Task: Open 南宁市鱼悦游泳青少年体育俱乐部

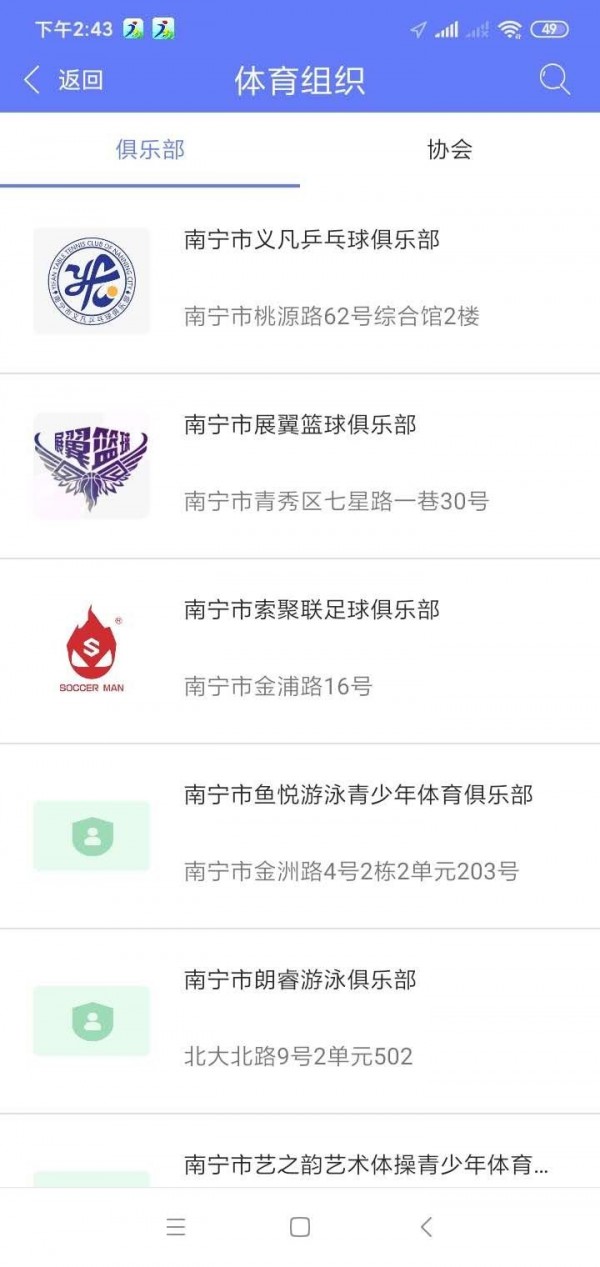Action: [x=300, y=836]
